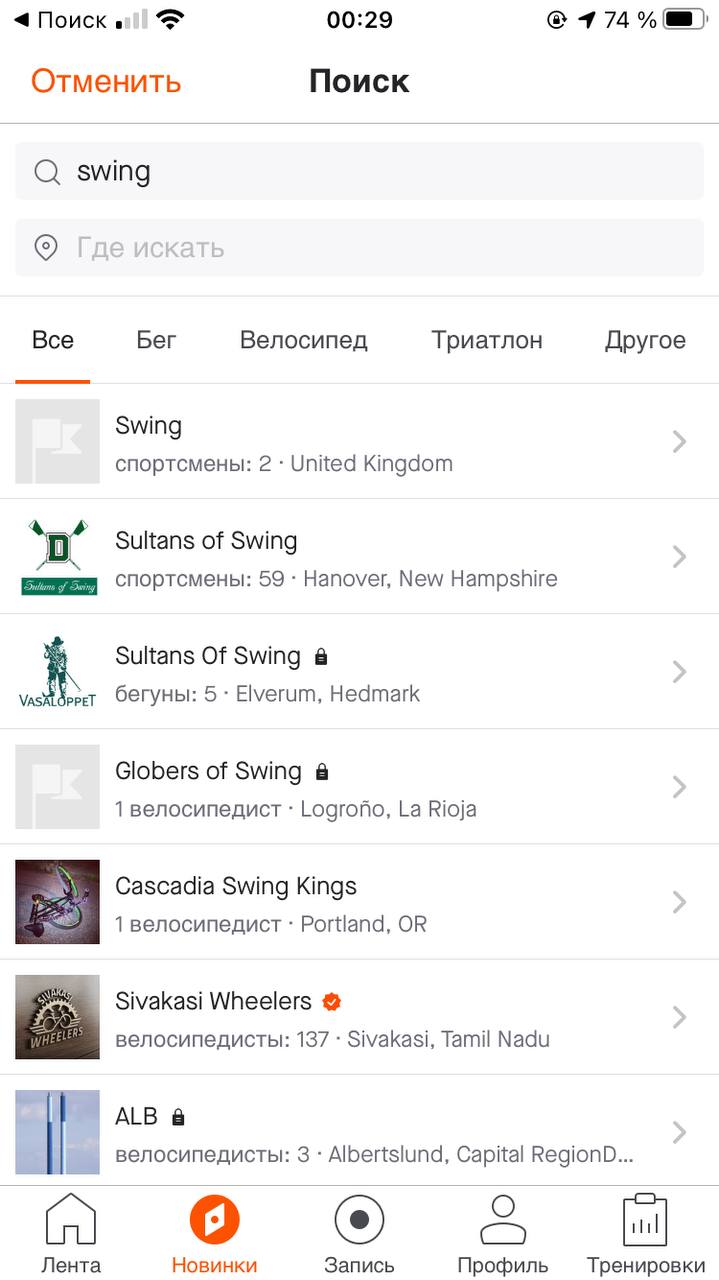Open the Где искать location field
The height and width of the screenshot is (1280, 719).
pos(359,247)
